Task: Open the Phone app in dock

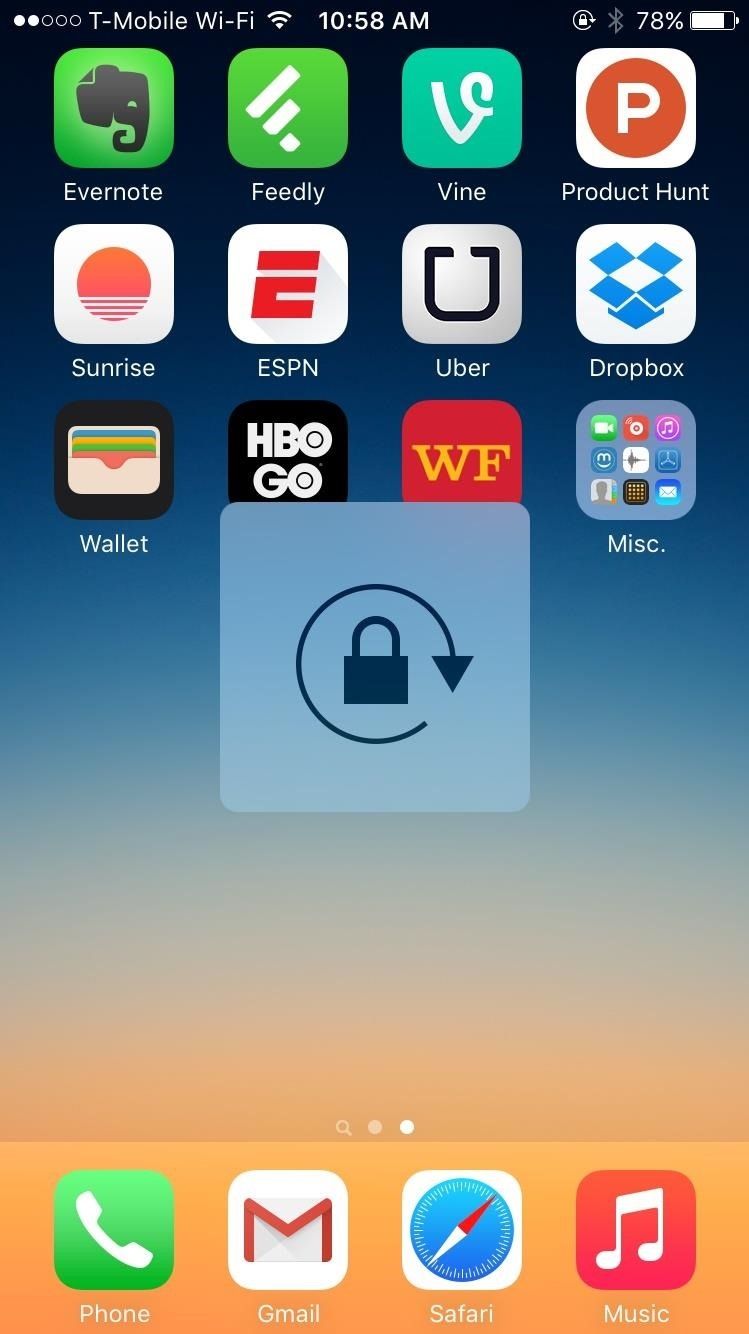Action: tap(113, 1230)
